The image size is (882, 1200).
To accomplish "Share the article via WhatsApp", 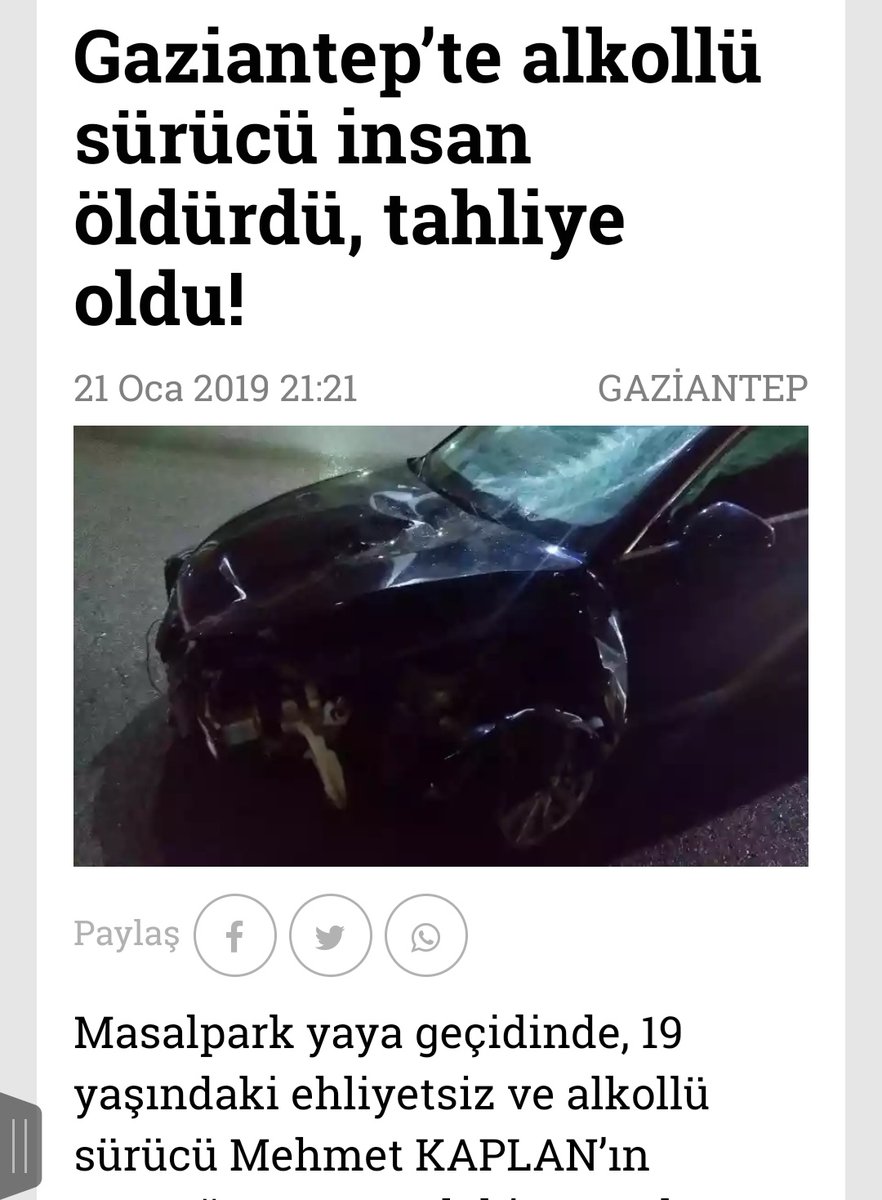I will 426,936.
